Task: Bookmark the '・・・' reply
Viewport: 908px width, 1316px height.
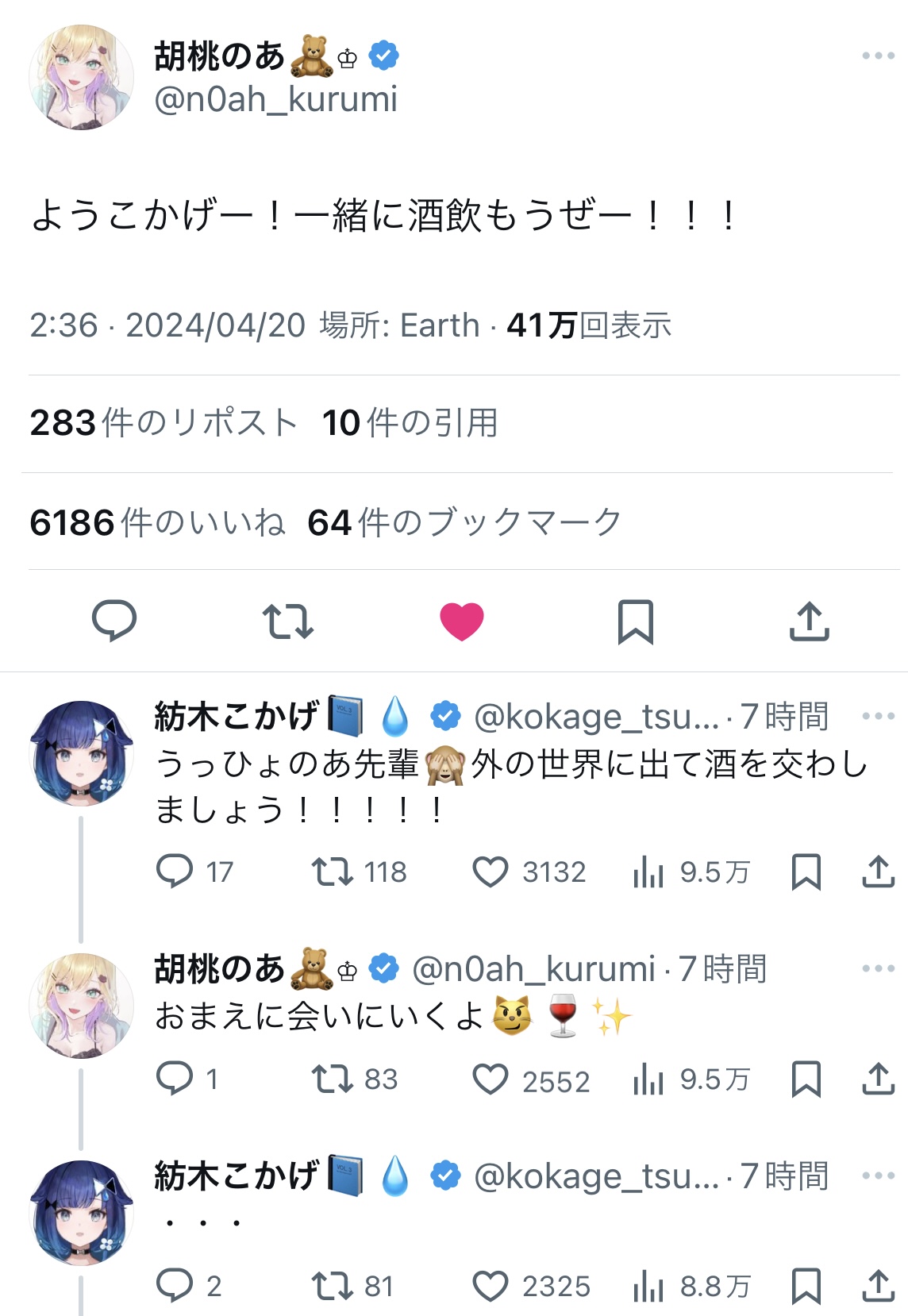Action: (x=806, y=1286)
